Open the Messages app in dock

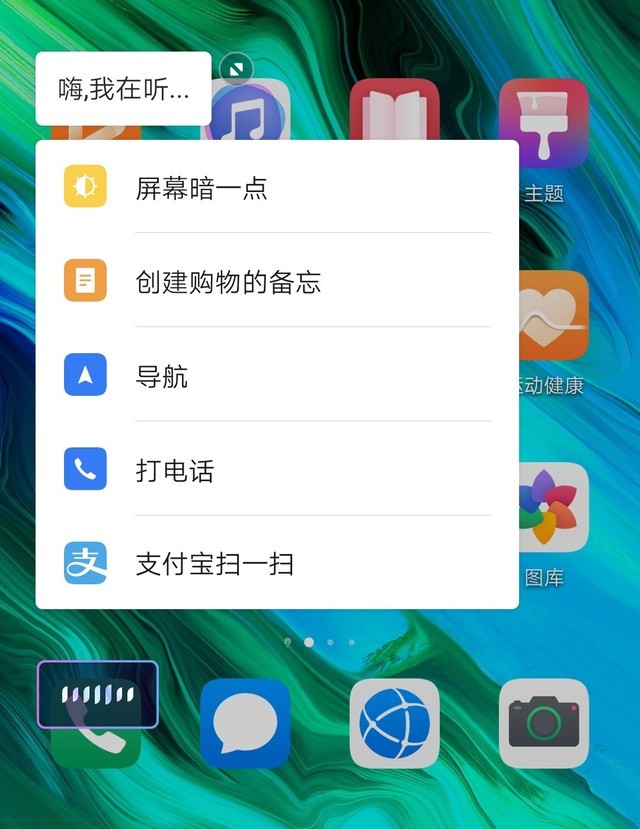(245, 723)
